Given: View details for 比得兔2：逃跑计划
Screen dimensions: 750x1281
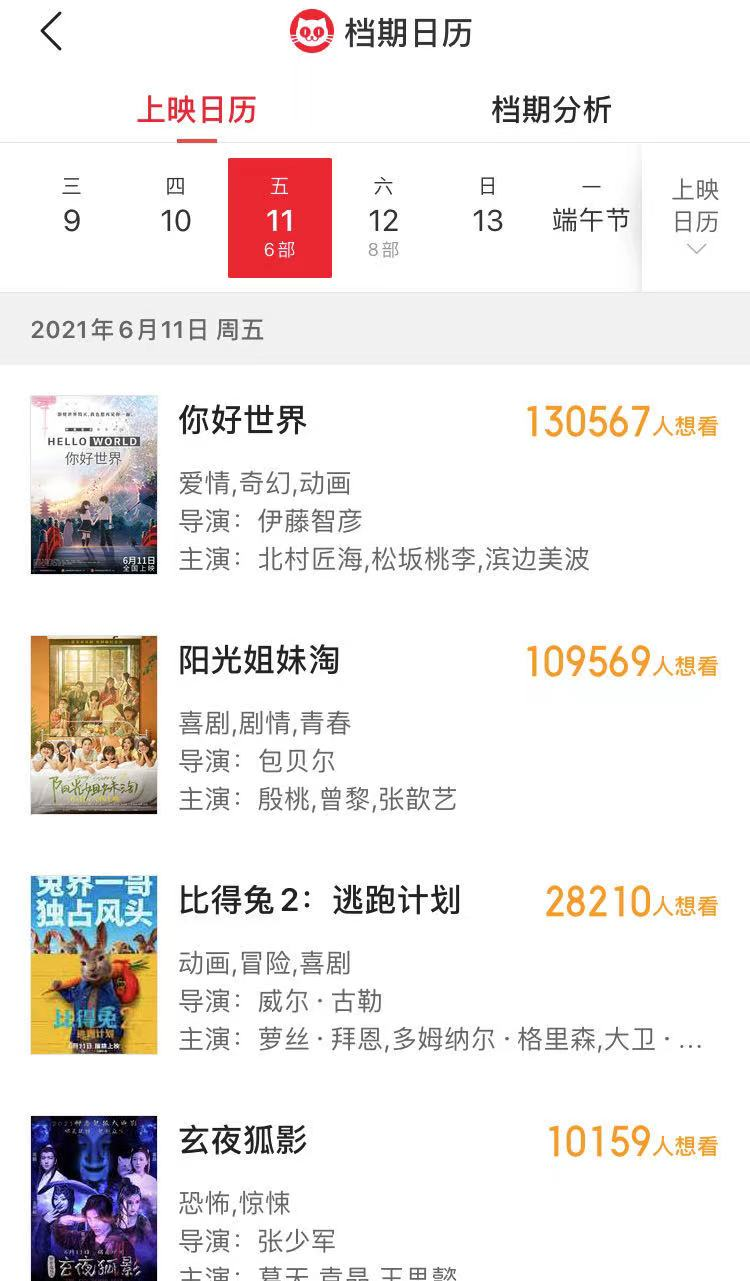Looking at the screenshot, I should click(319, 901).
